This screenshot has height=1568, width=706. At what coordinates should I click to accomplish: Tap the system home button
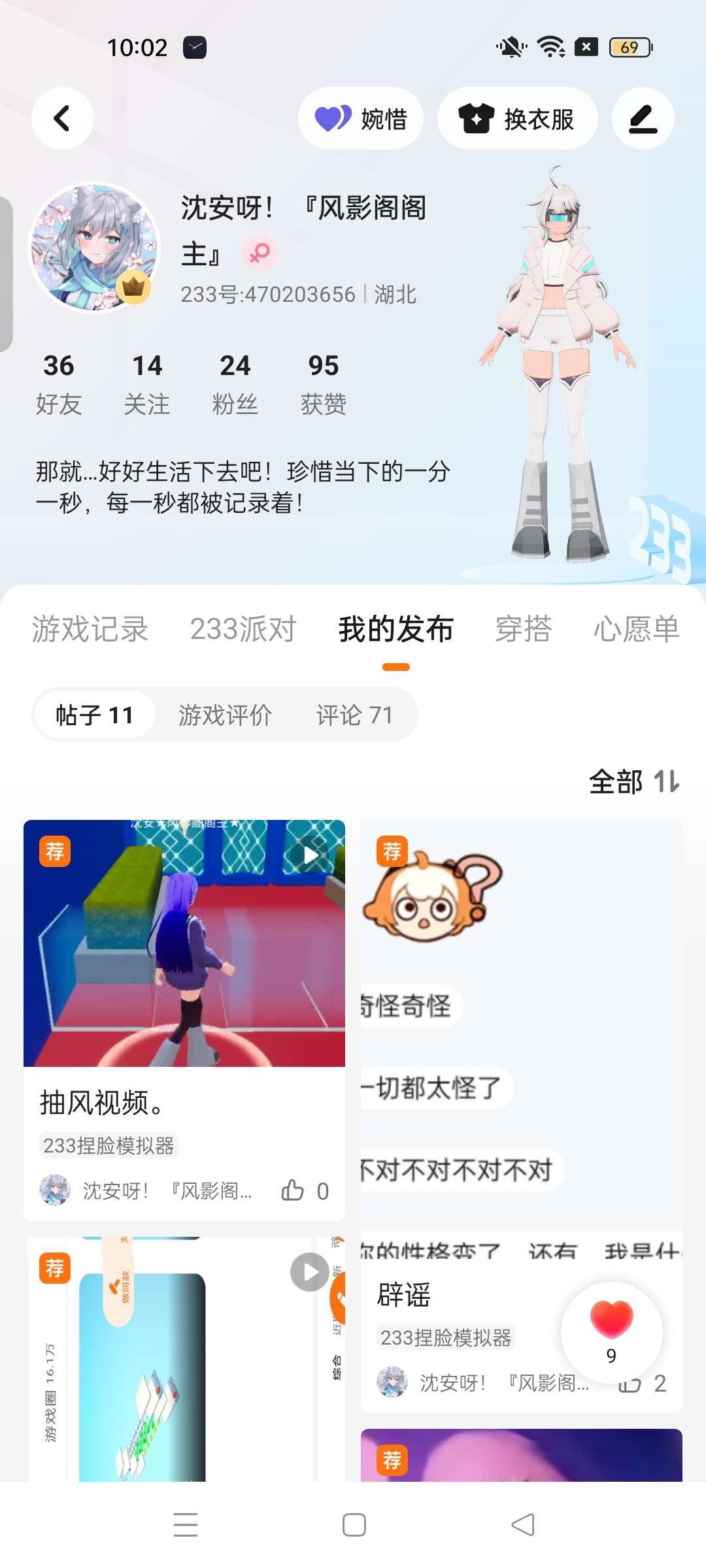(354, 1525)
